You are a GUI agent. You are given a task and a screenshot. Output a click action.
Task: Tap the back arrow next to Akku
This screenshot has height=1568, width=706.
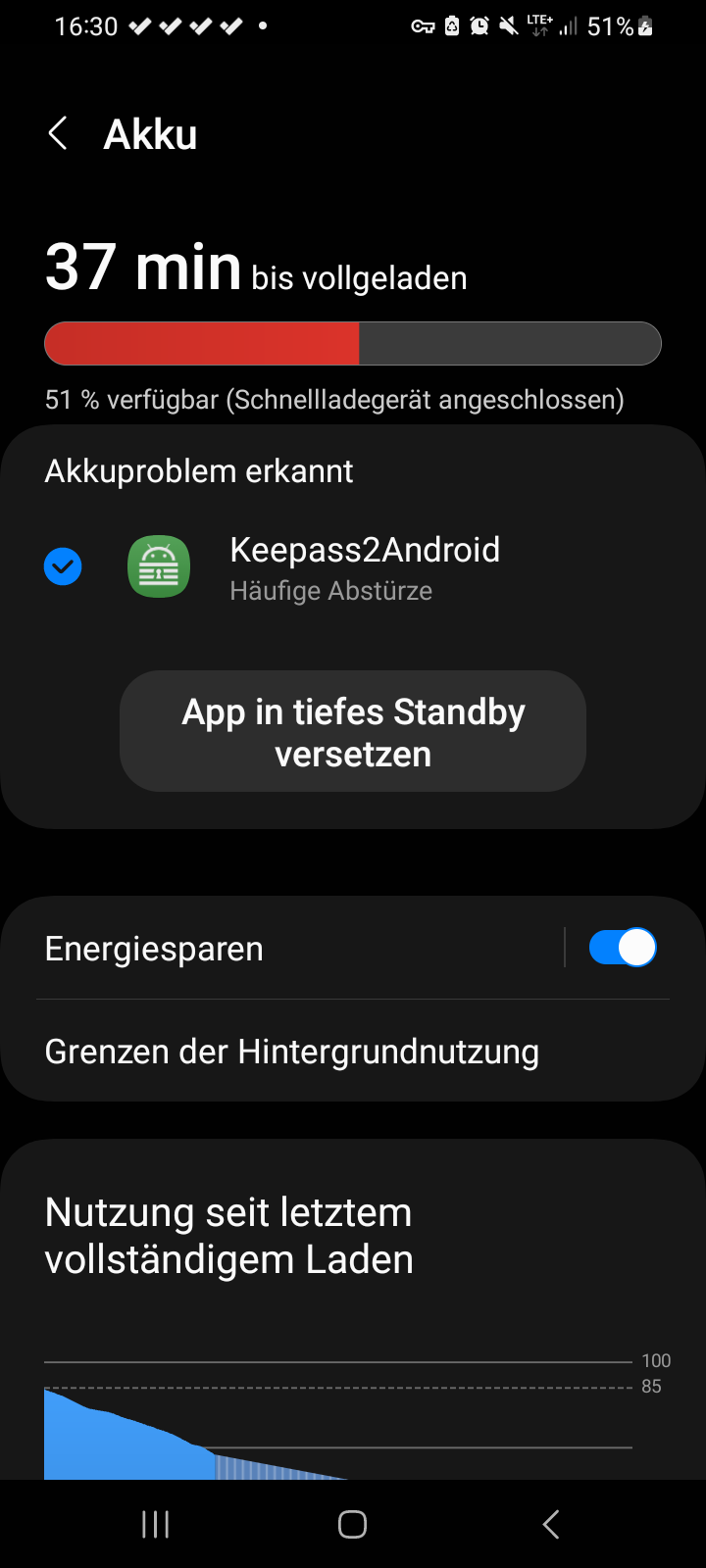pyautogui.click(x=57, y=133)
